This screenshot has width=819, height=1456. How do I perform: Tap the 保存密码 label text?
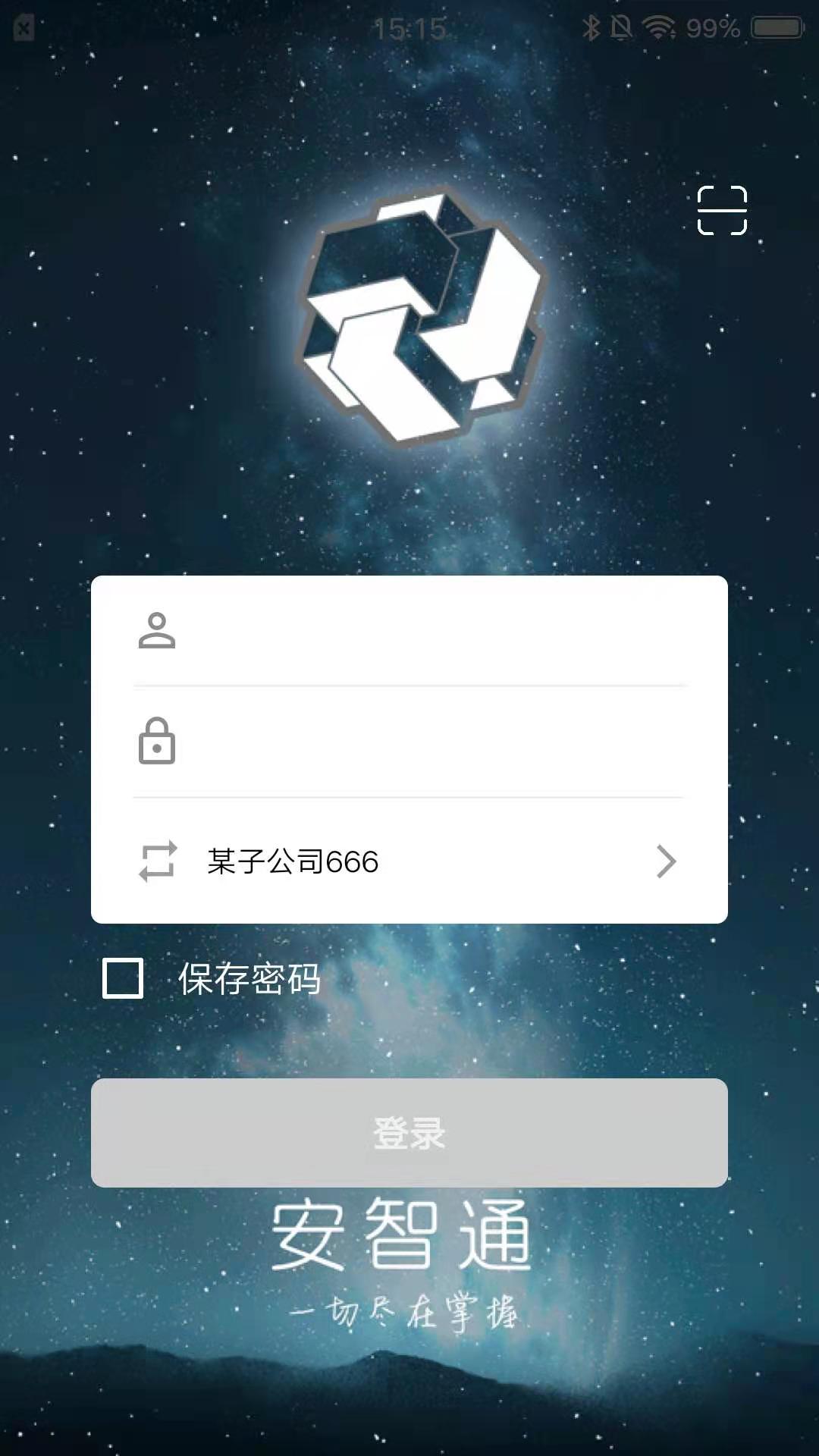[250, 980]
